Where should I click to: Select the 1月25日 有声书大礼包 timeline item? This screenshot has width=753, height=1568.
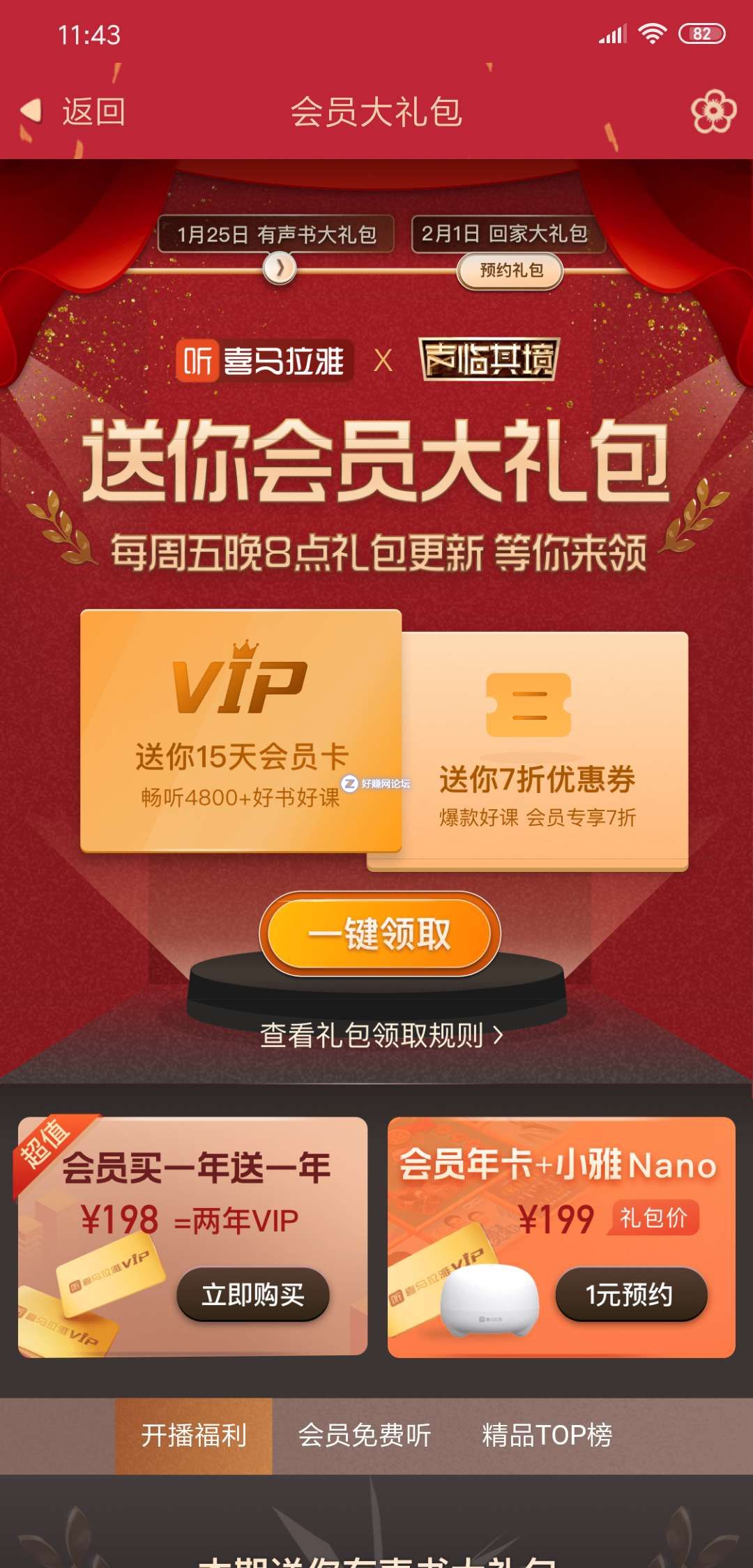[276, 234]
